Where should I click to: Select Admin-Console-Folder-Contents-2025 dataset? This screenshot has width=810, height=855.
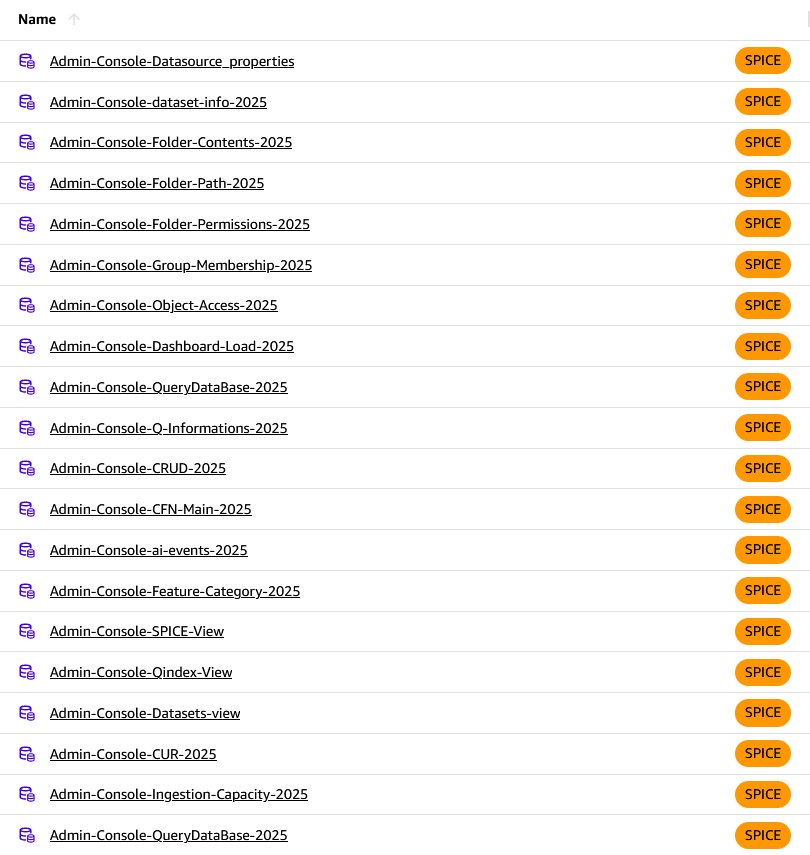[x=171, y=143]
